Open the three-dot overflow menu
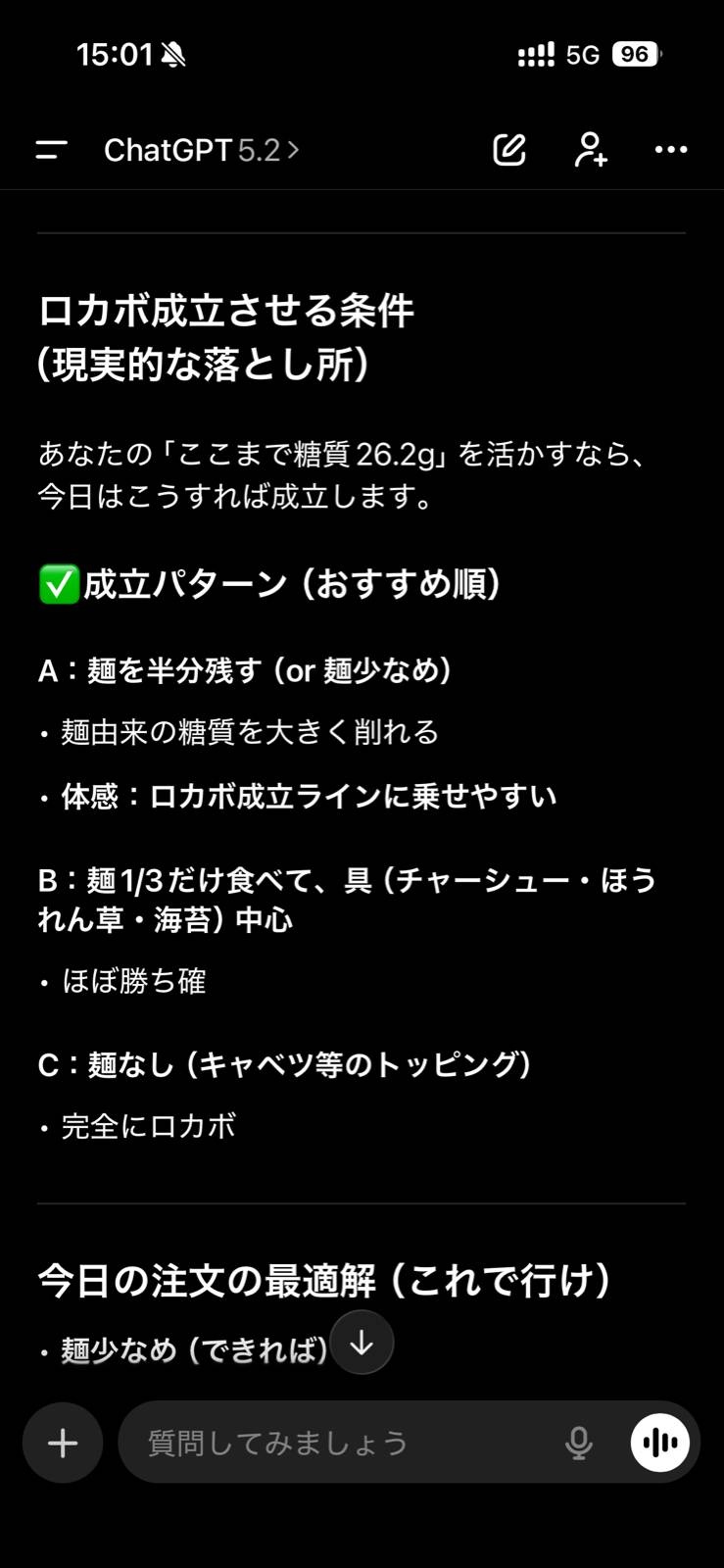 pyautogui.click(x=671, y=150)
